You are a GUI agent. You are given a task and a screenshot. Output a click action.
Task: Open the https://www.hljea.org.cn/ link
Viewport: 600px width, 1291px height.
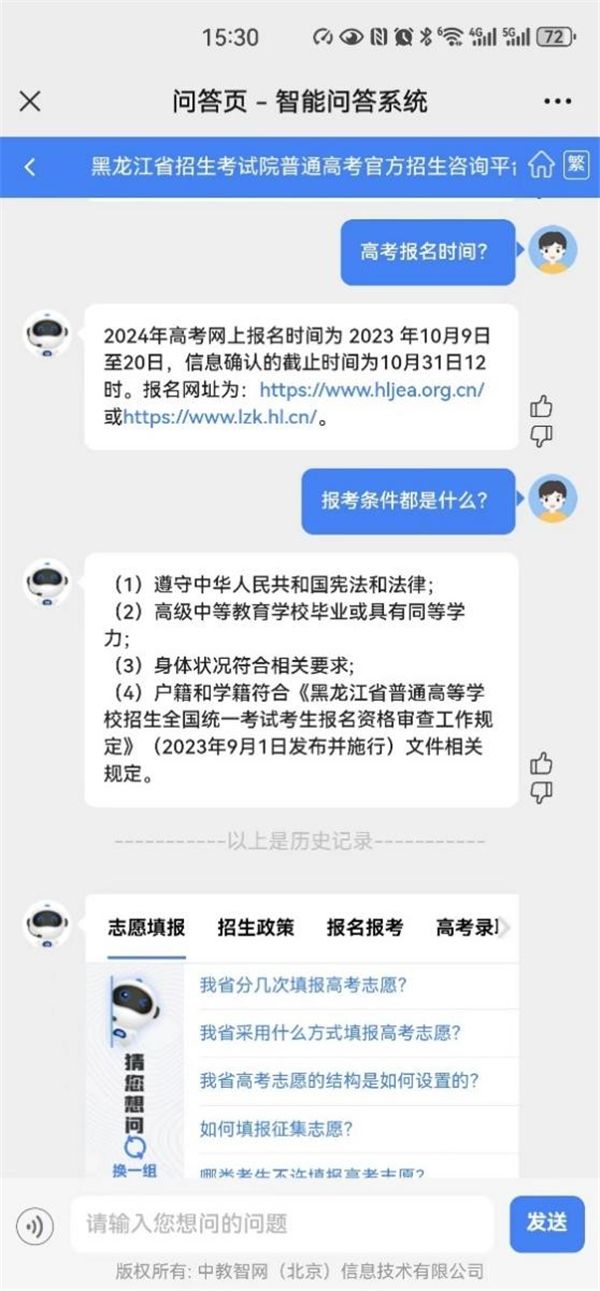[x=372, y=390]
